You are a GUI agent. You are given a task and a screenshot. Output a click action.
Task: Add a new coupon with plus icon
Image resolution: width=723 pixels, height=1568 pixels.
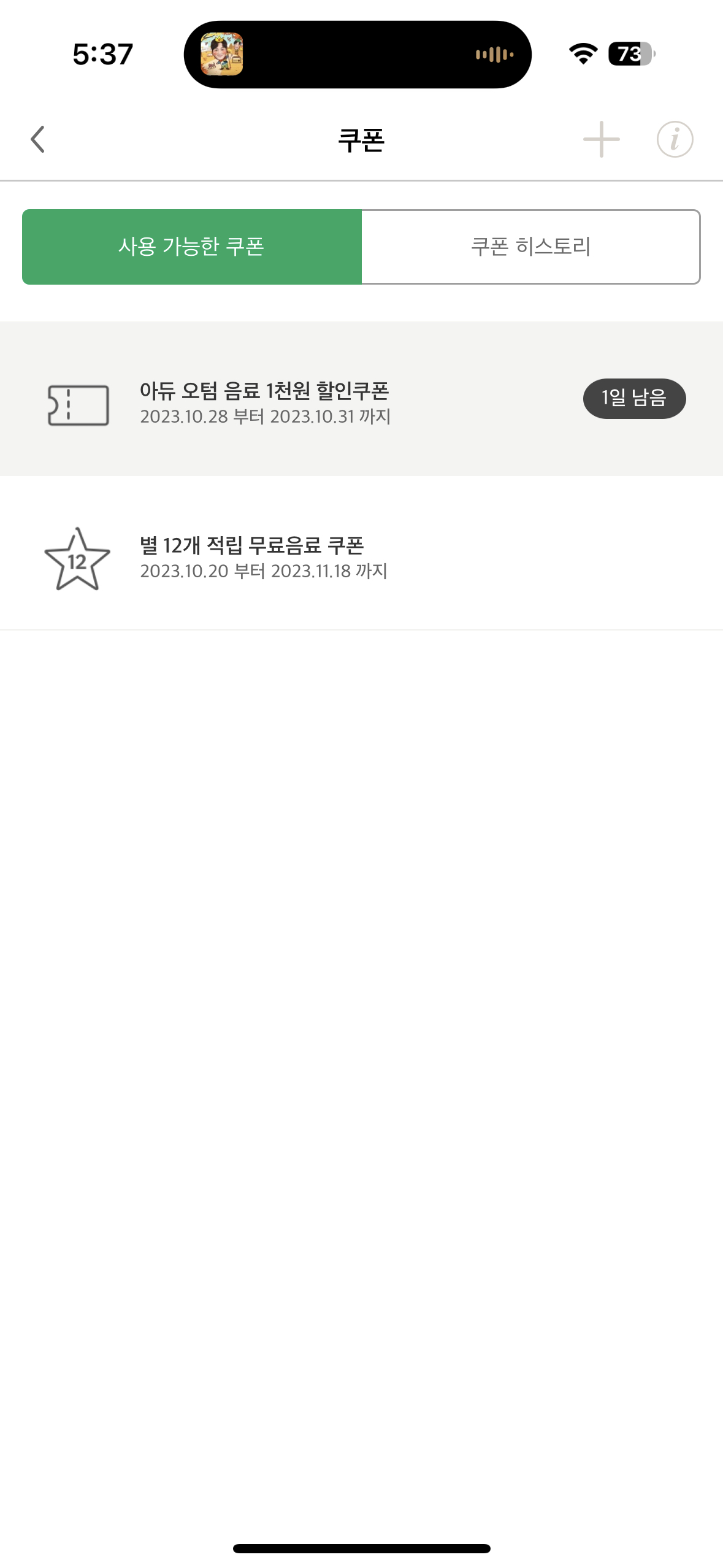601,139
